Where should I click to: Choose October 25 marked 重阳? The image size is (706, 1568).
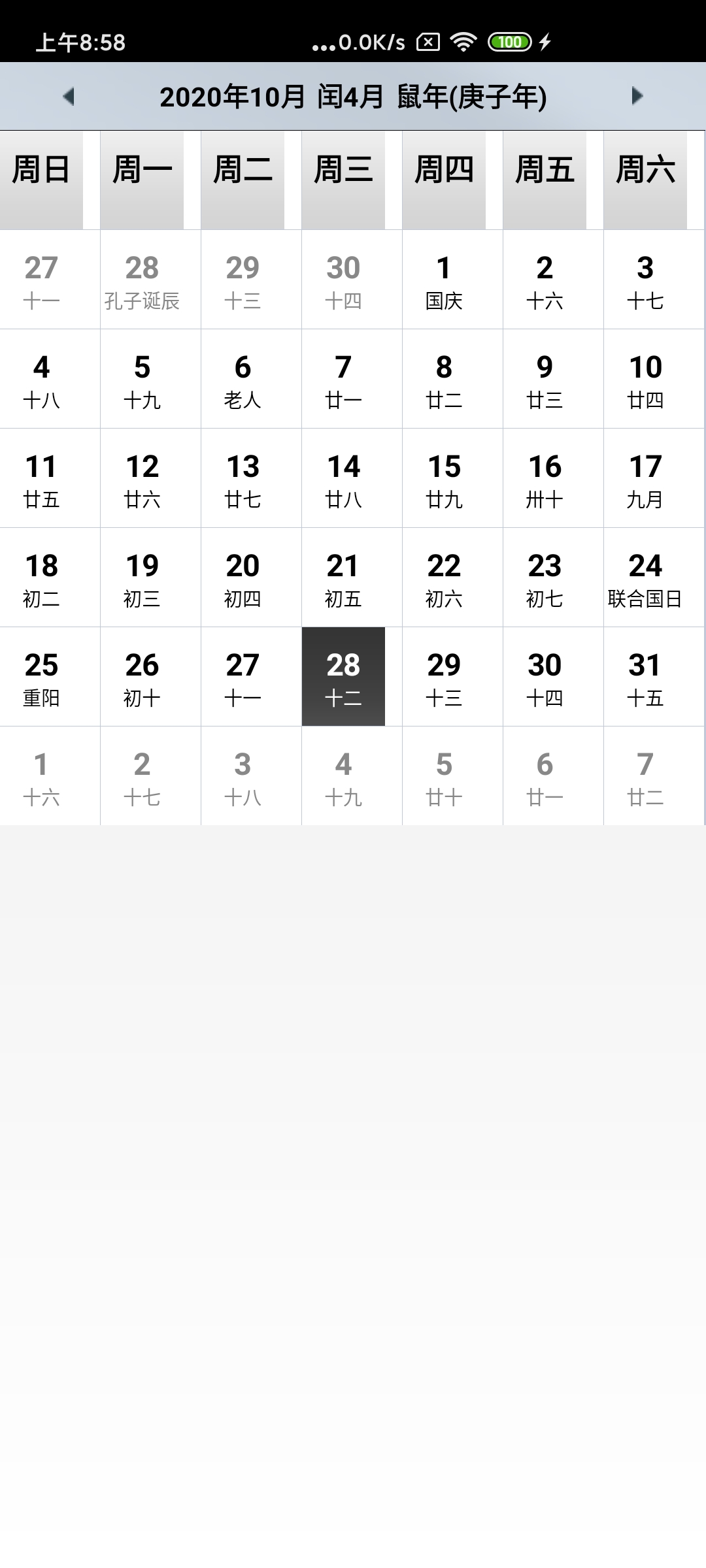[41, 678]
